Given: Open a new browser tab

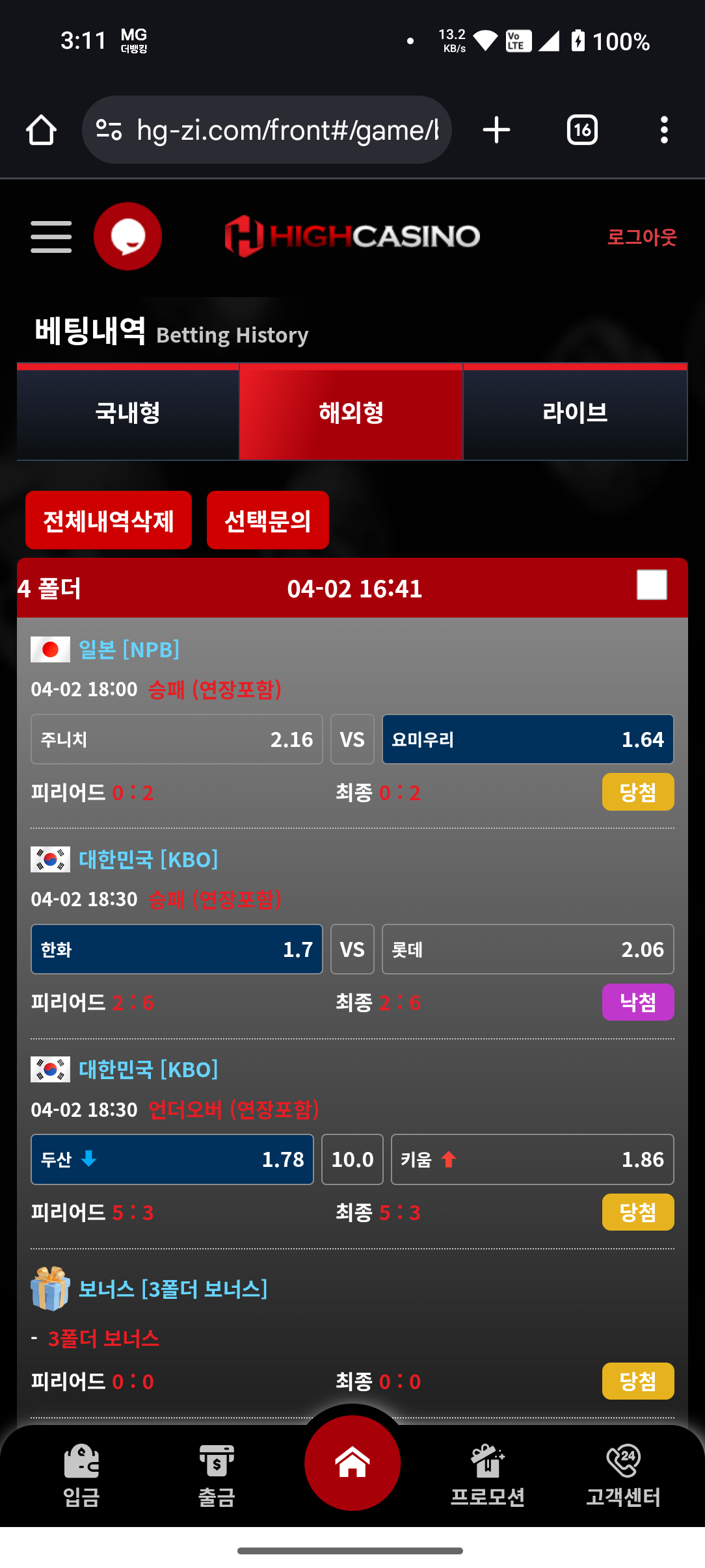Looking at the screenshot, I should coord(496,130).
